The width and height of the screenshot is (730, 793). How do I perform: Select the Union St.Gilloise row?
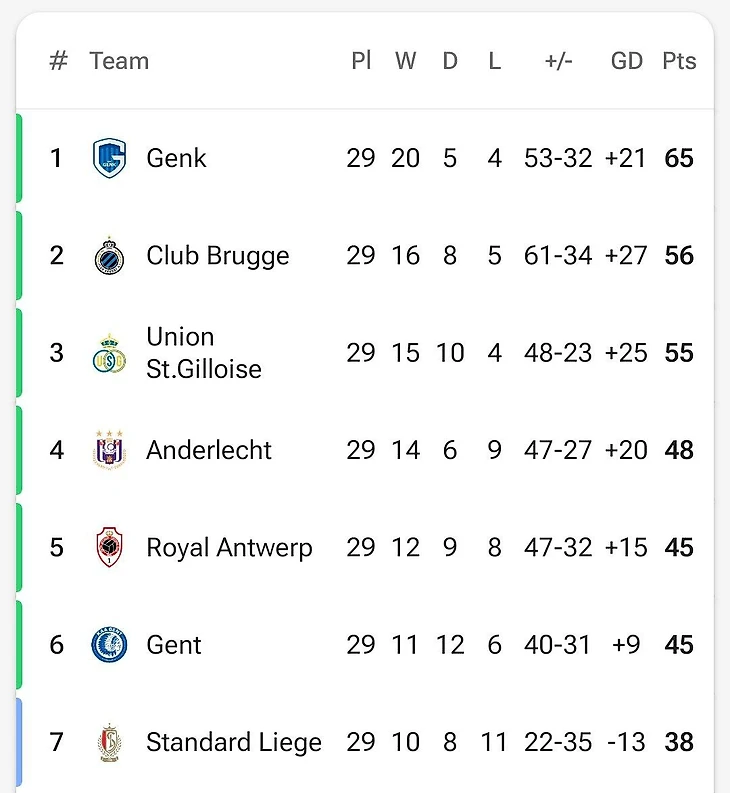(203, 353)
